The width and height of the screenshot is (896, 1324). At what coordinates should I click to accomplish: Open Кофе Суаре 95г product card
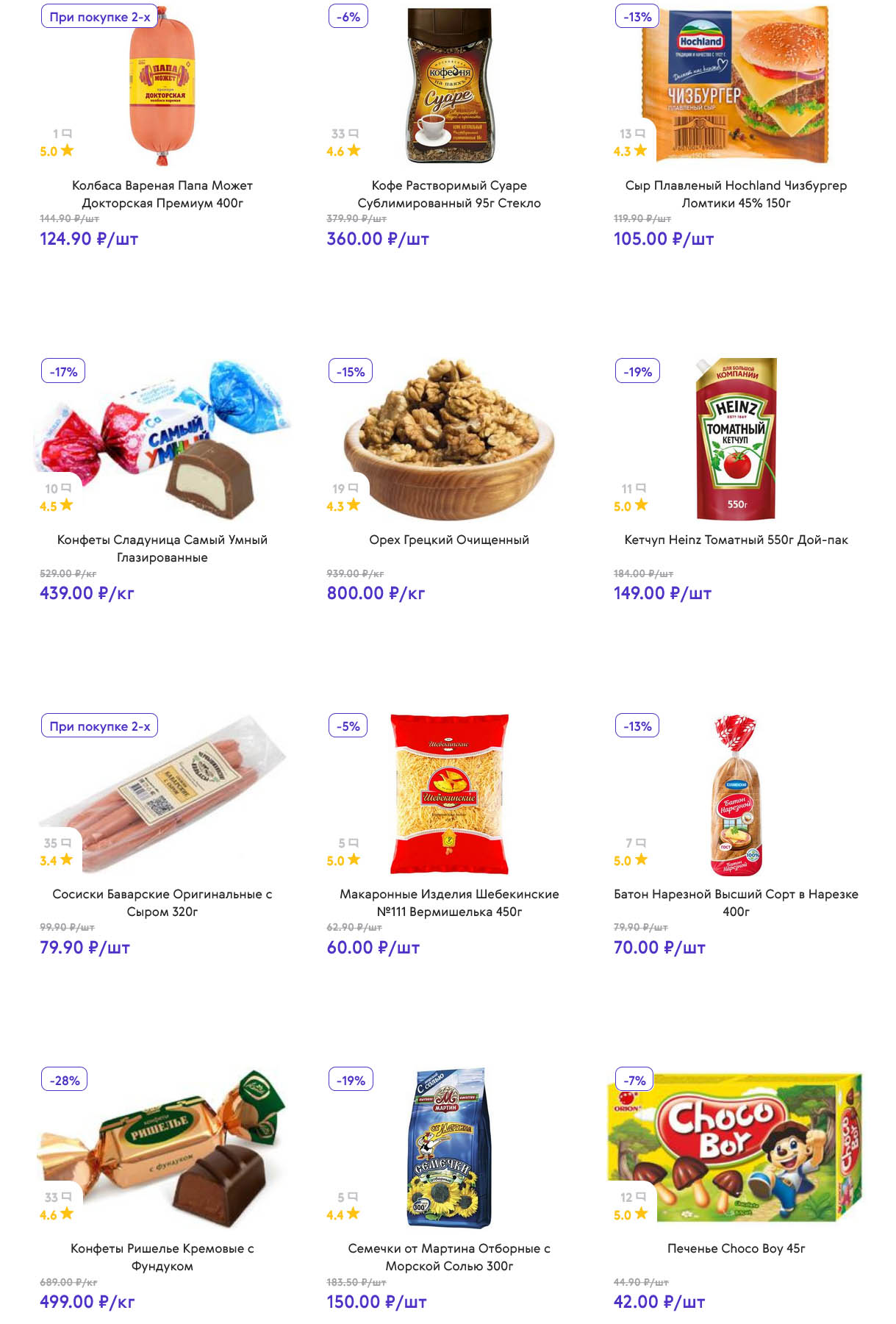click(x=449, y=194)
